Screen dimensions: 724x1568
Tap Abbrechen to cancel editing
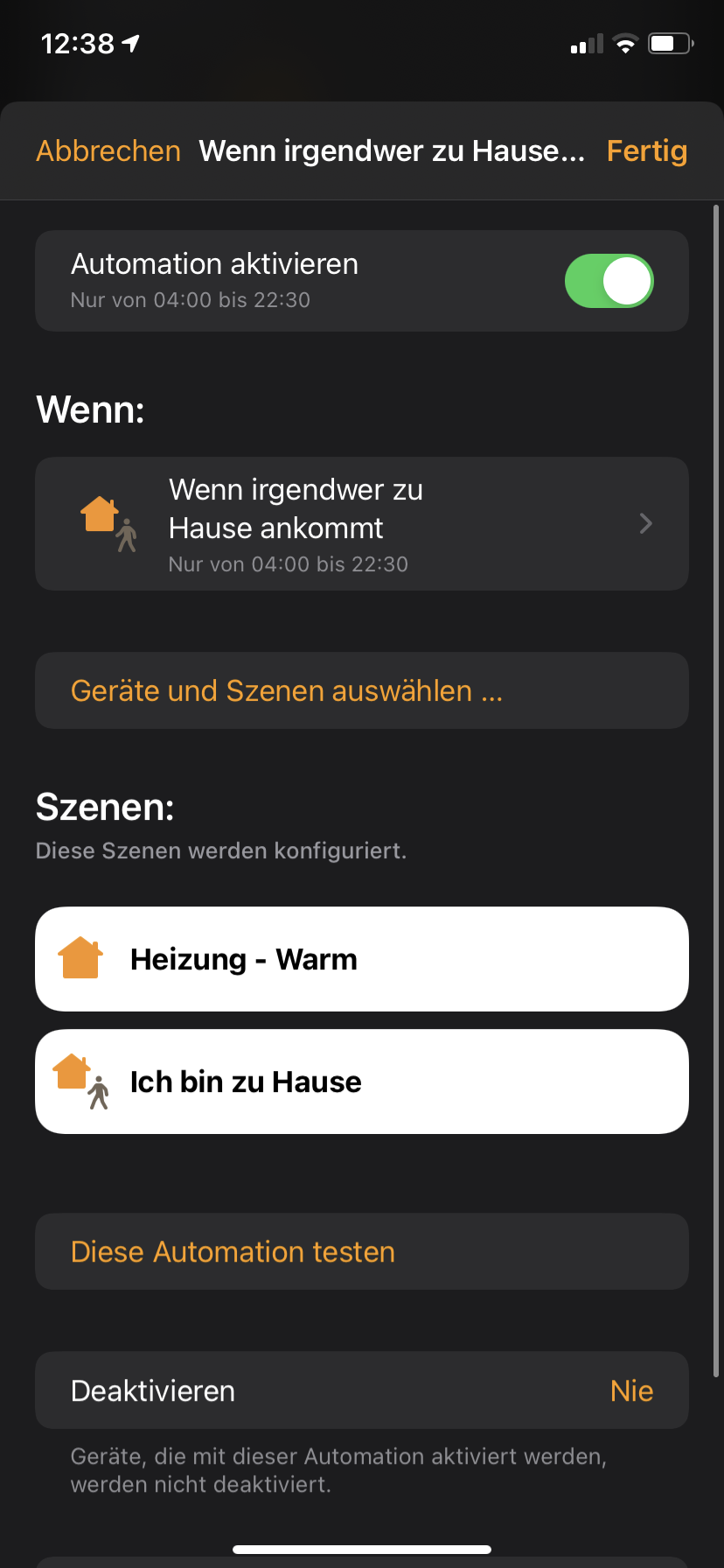coord(108,151)
